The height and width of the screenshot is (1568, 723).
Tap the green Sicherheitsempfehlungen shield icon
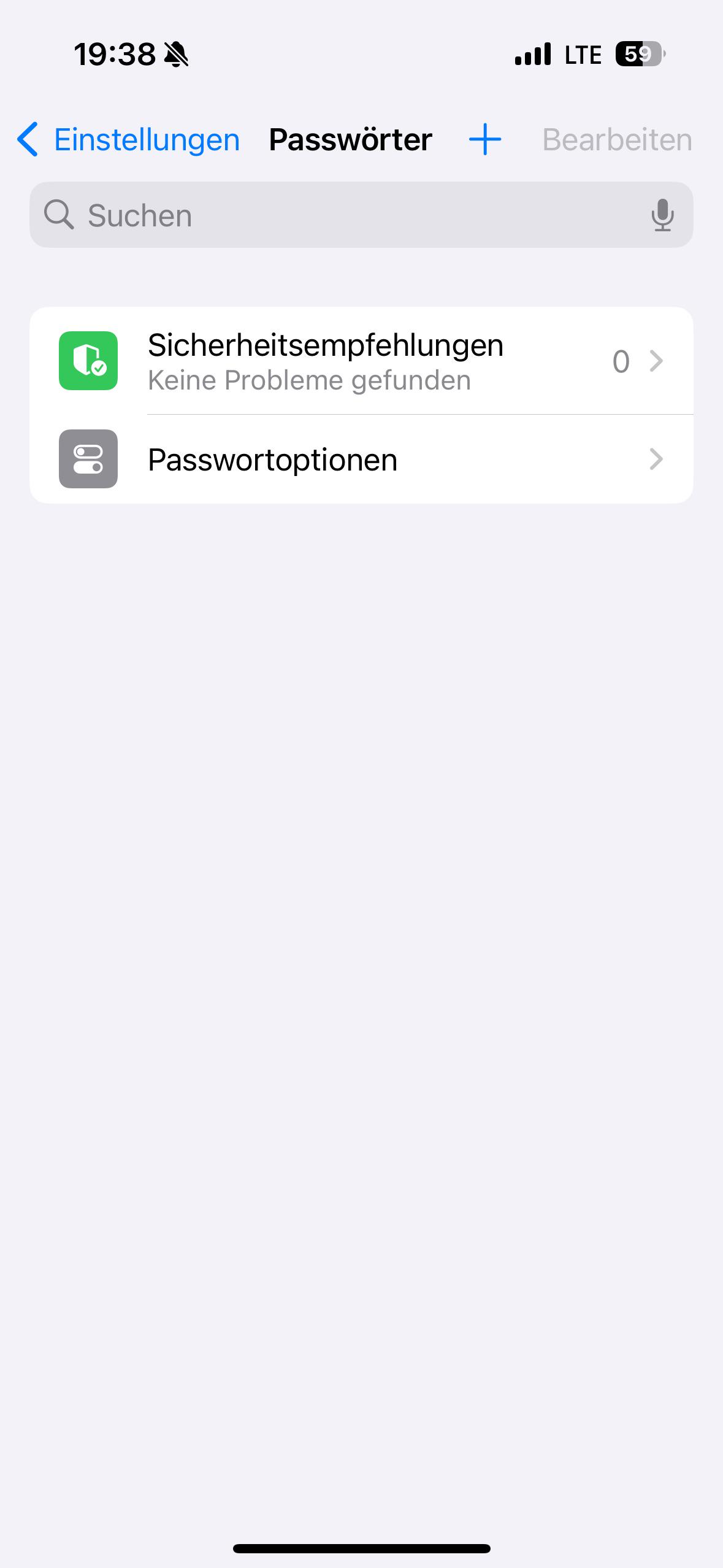pyautogui.click(x=88, y=361)
